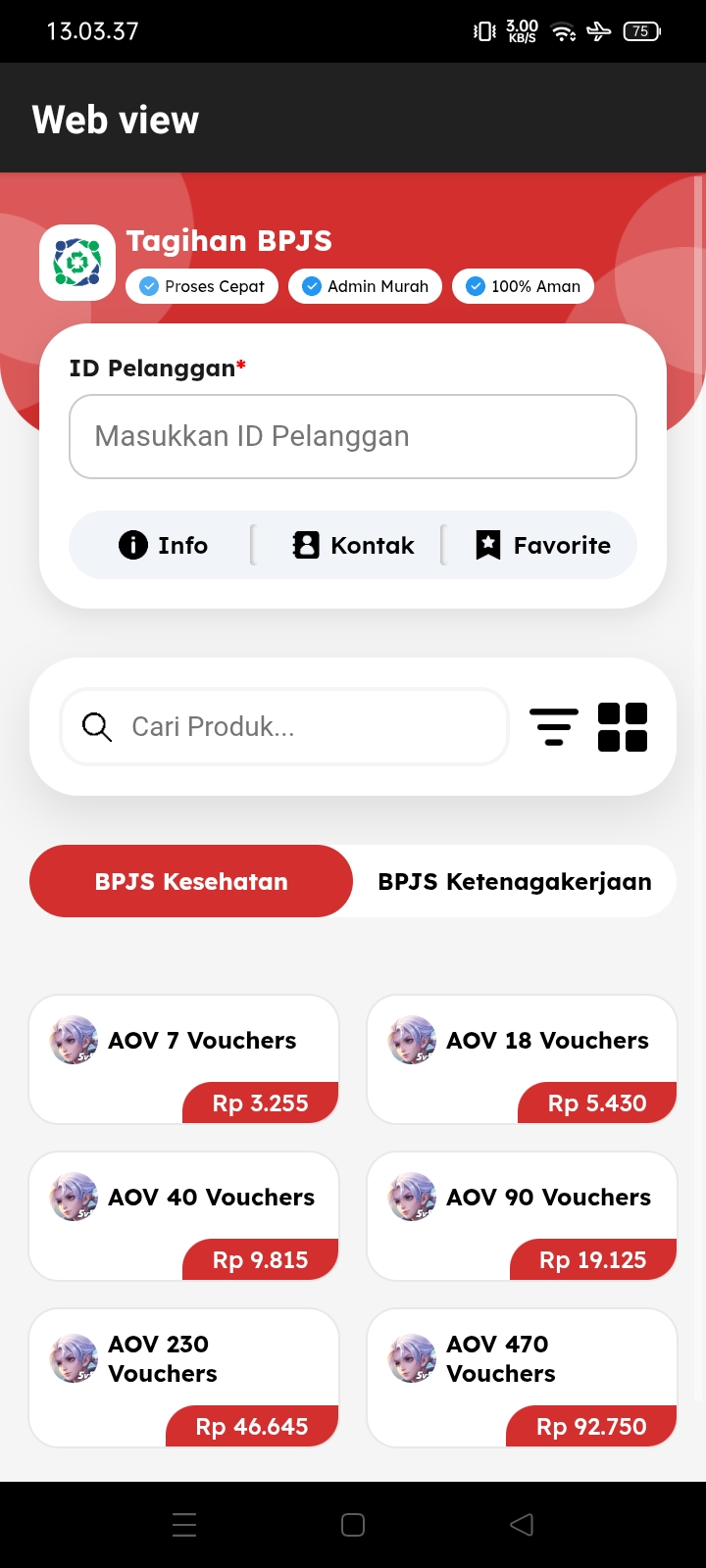Focus the ID Pelanggan input field
Screen dimensions: 706x1568
[x=353, y=436]
